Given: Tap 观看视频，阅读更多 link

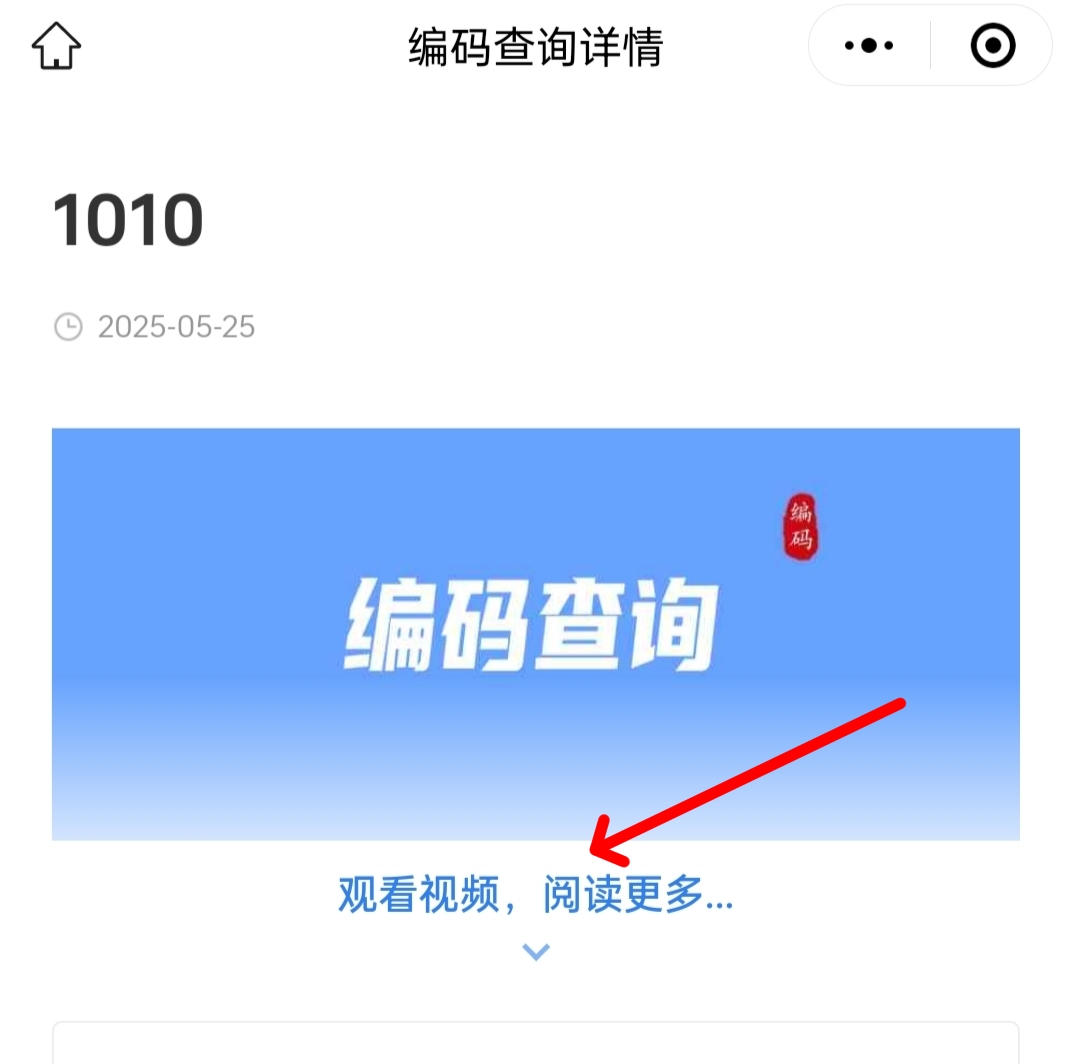Looking at the screenshot, I should pyautogui.click(x=536, y=895).
